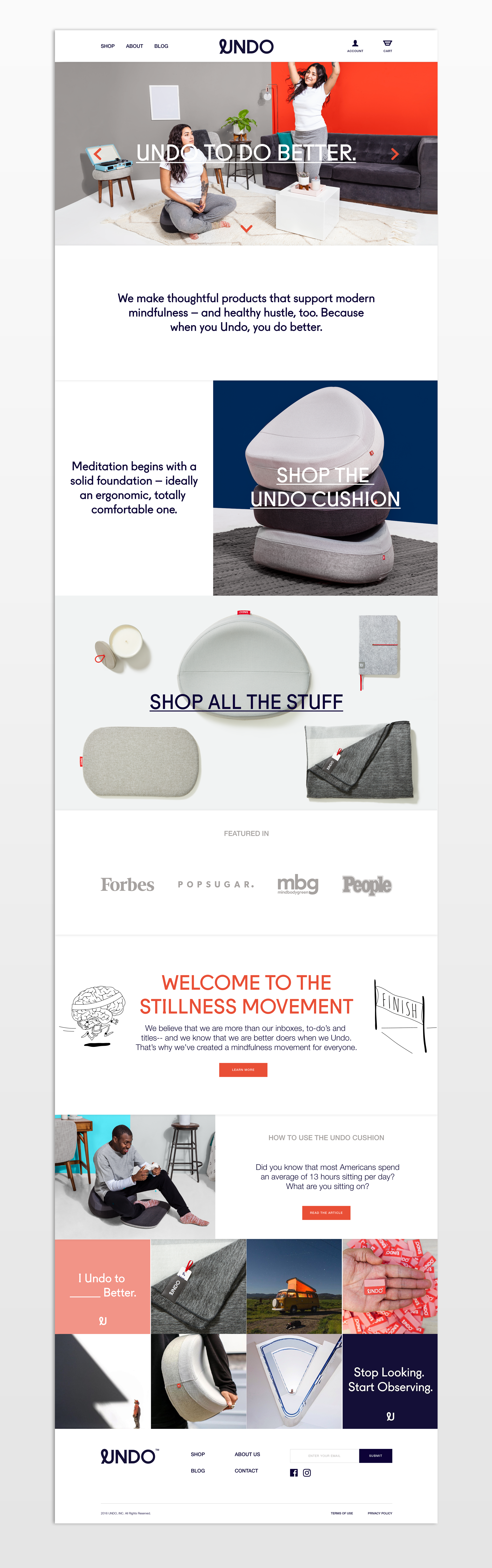Open 'Shop all the stuff' link
Screen dimensions: 492x1568
[246, 702]
